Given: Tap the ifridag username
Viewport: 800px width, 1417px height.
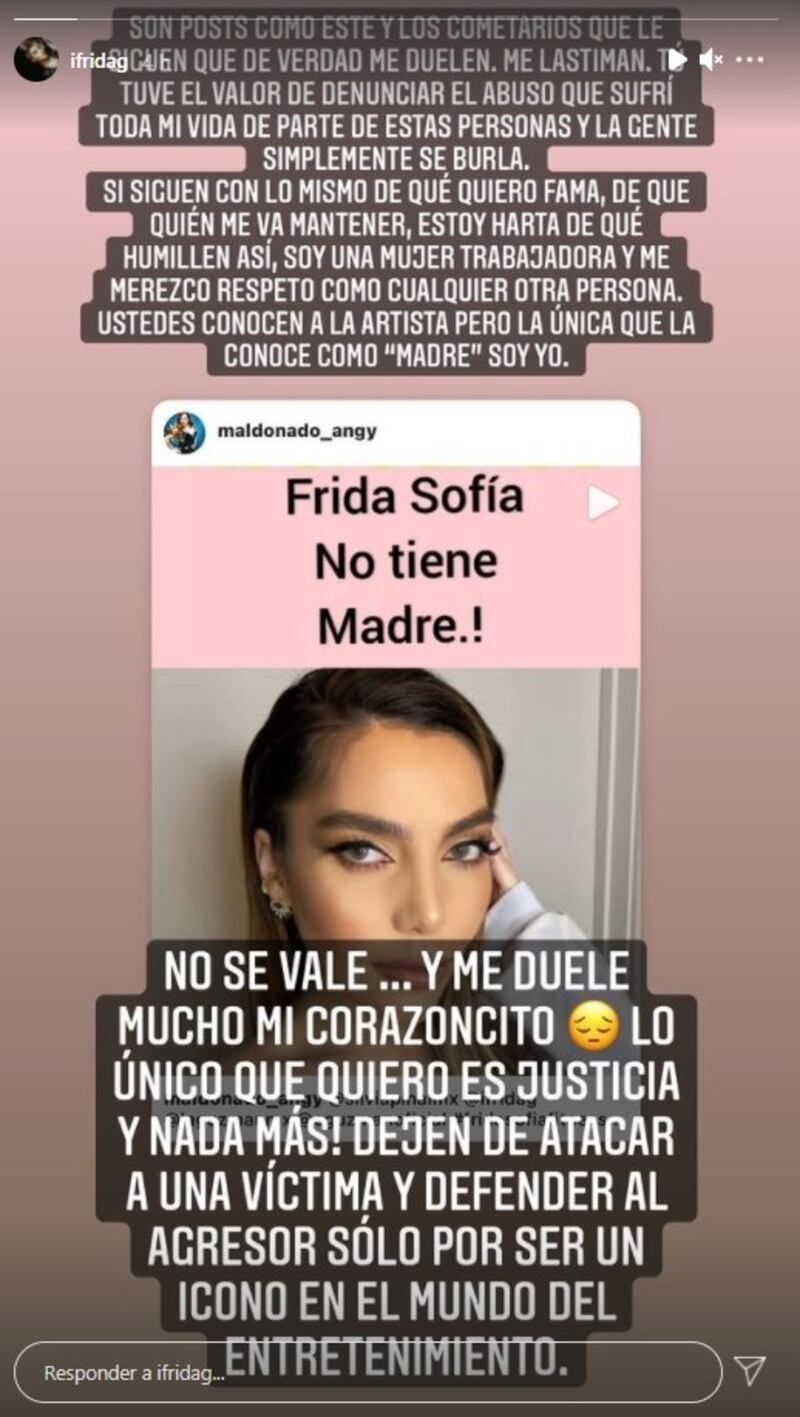Looking at the screenshot, I should [99, 62].
